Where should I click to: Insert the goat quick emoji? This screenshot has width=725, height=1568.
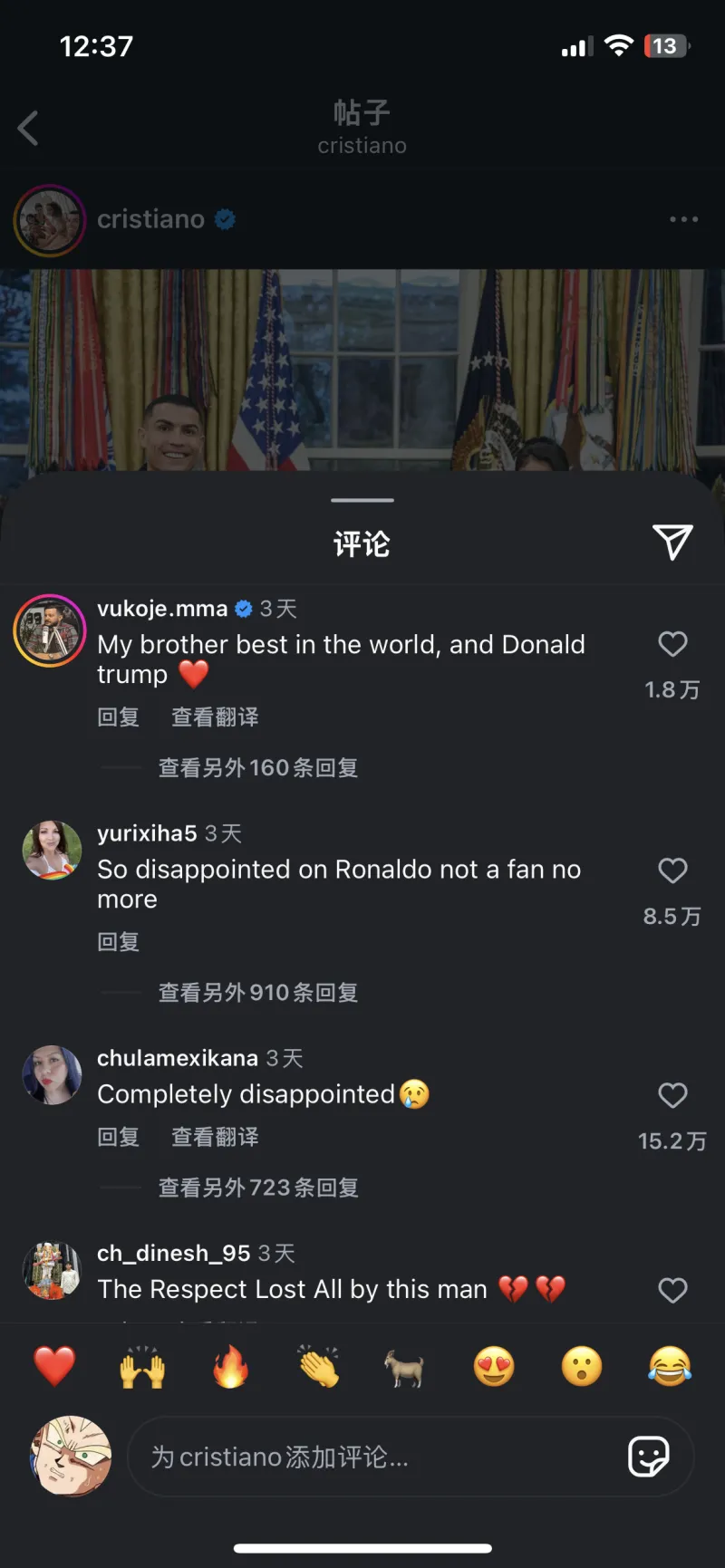click(x=405, y=1366)
